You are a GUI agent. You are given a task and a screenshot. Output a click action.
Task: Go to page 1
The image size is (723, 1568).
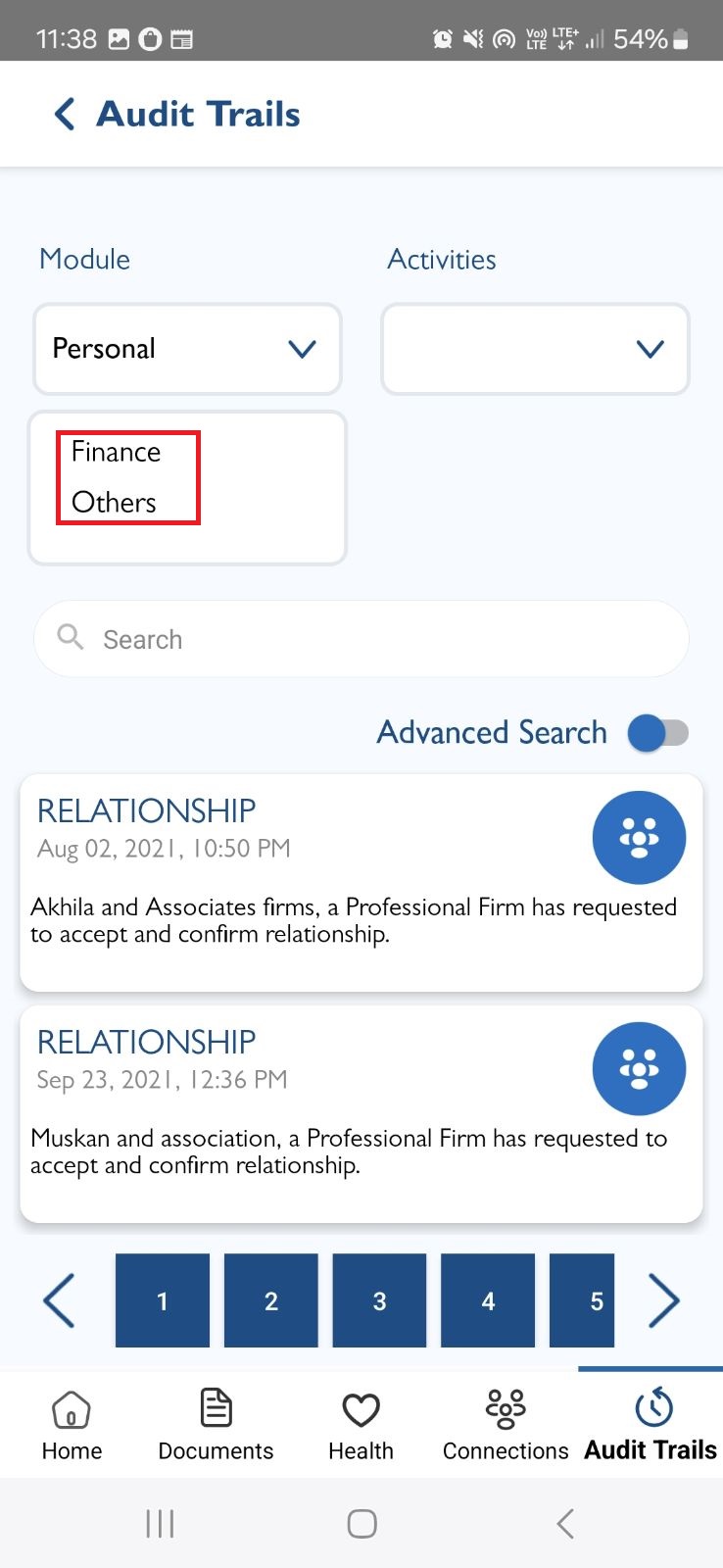coord(163,1300)
